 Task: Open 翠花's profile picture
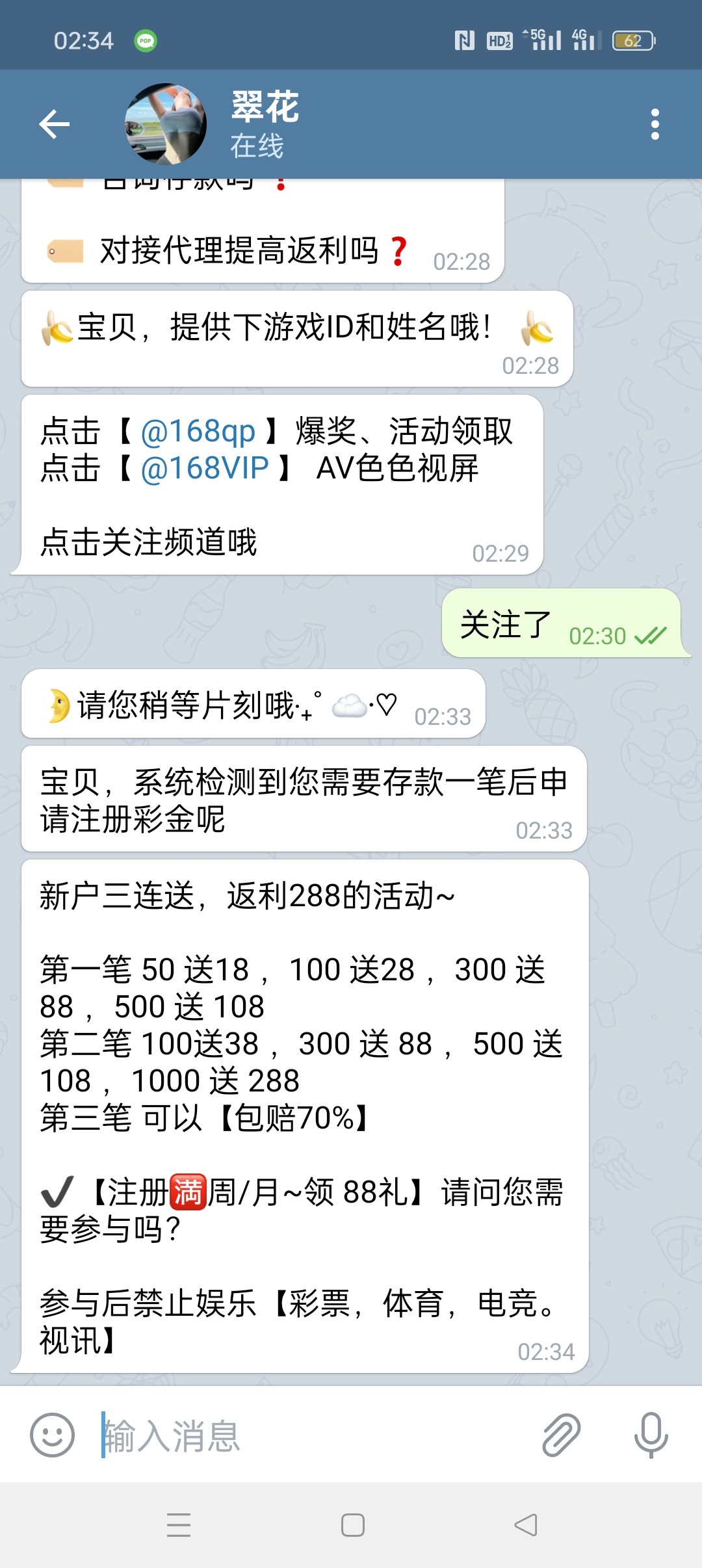[166, 124]
